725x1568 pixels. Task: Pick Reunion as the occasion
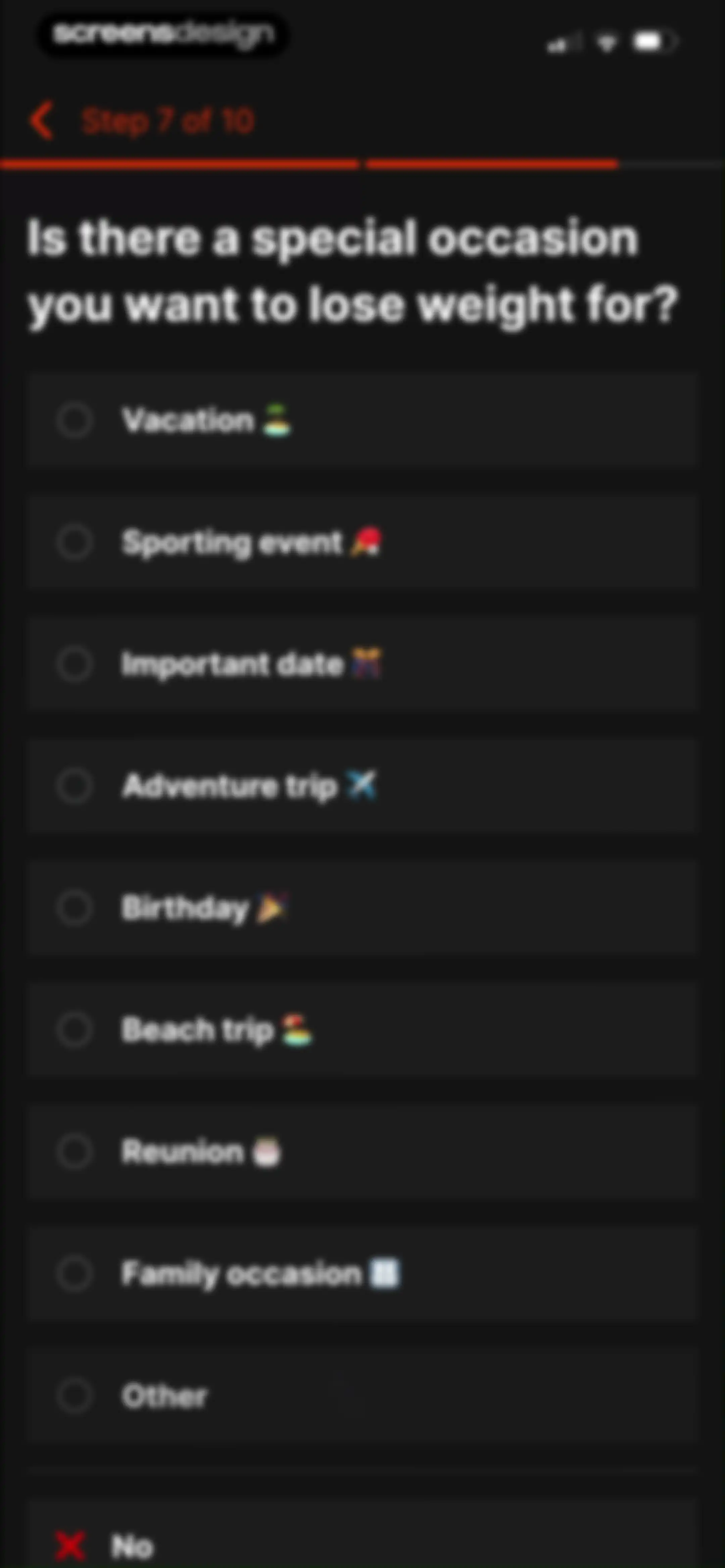point(362,1151)
